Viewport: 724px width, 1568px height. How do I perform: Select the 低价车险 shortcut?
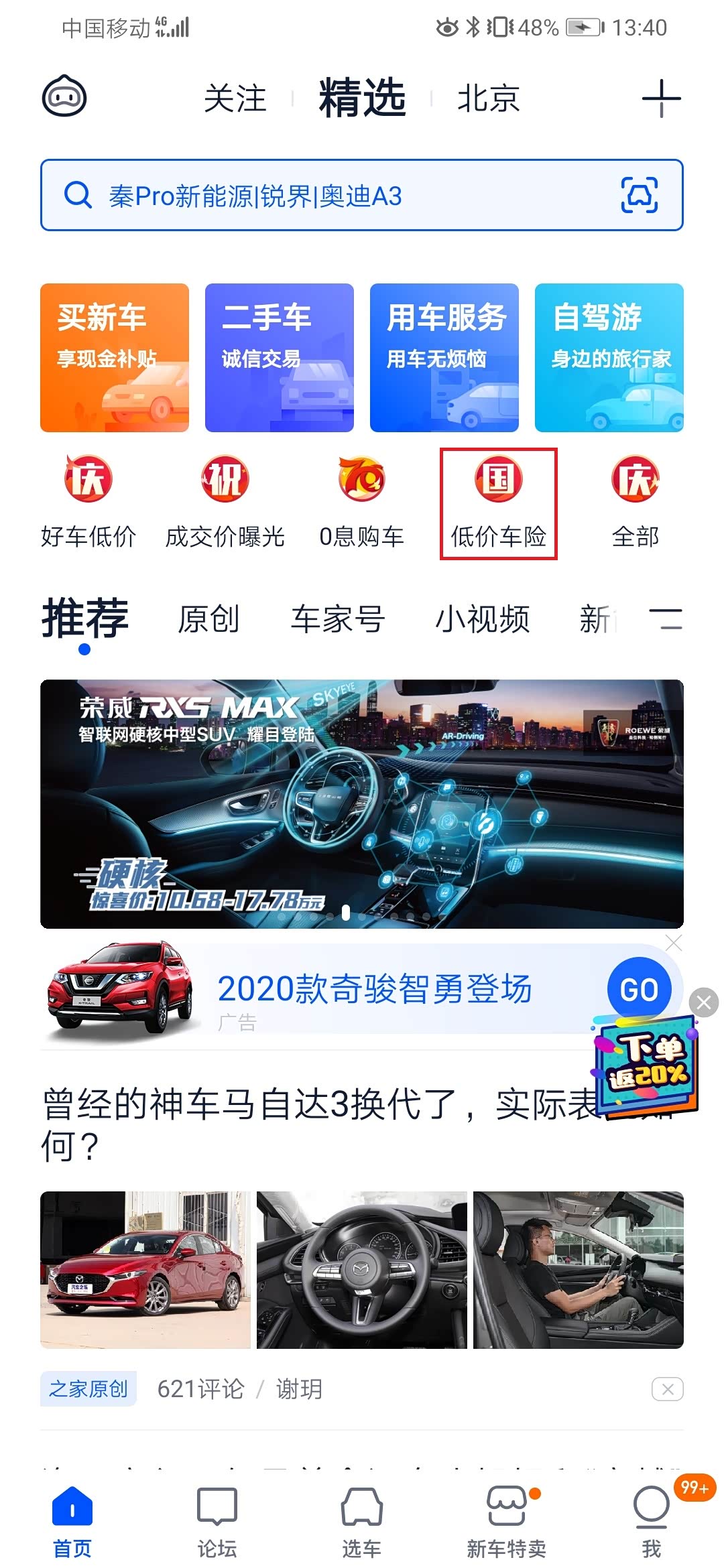pos(498,503)
